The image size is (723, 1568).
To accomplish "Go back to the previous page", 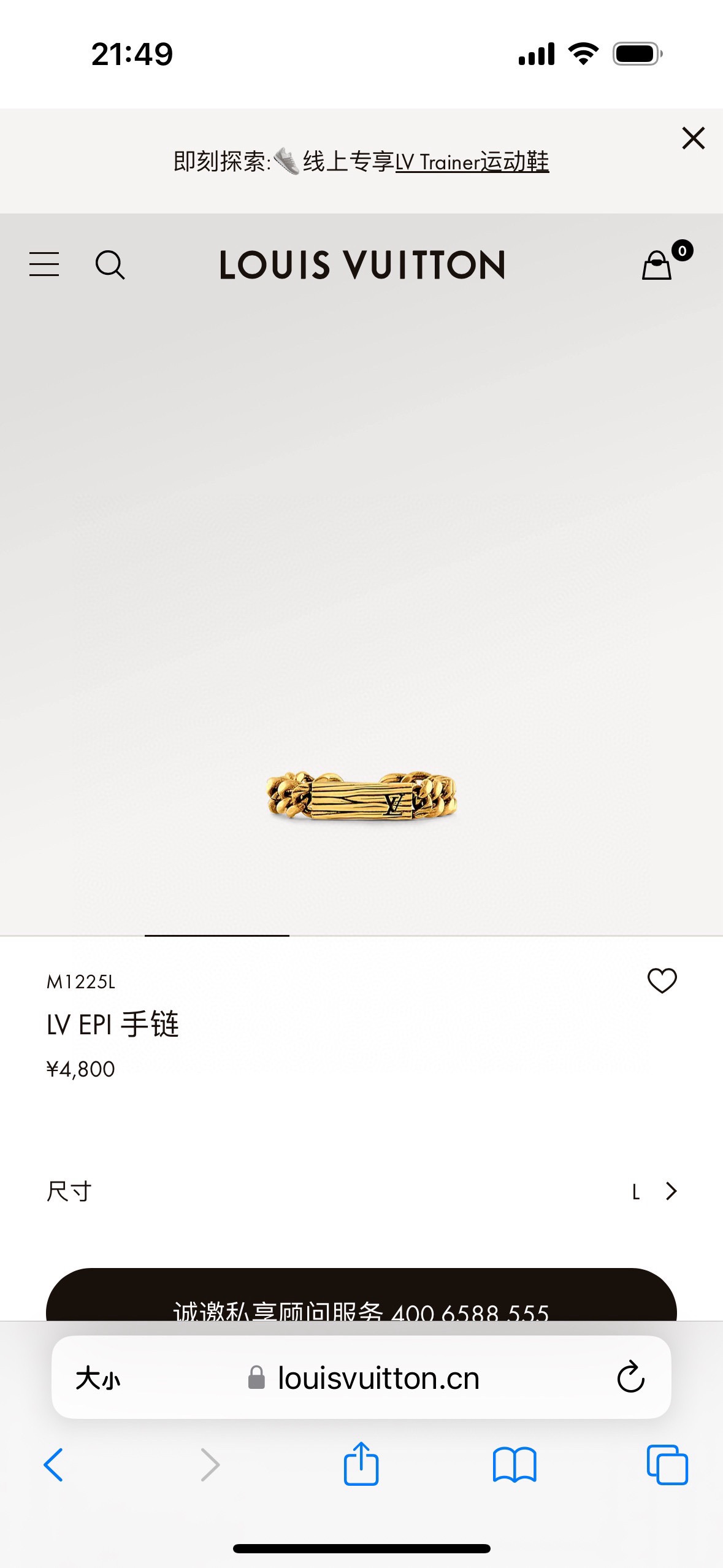I will (x=53, y=1464).
